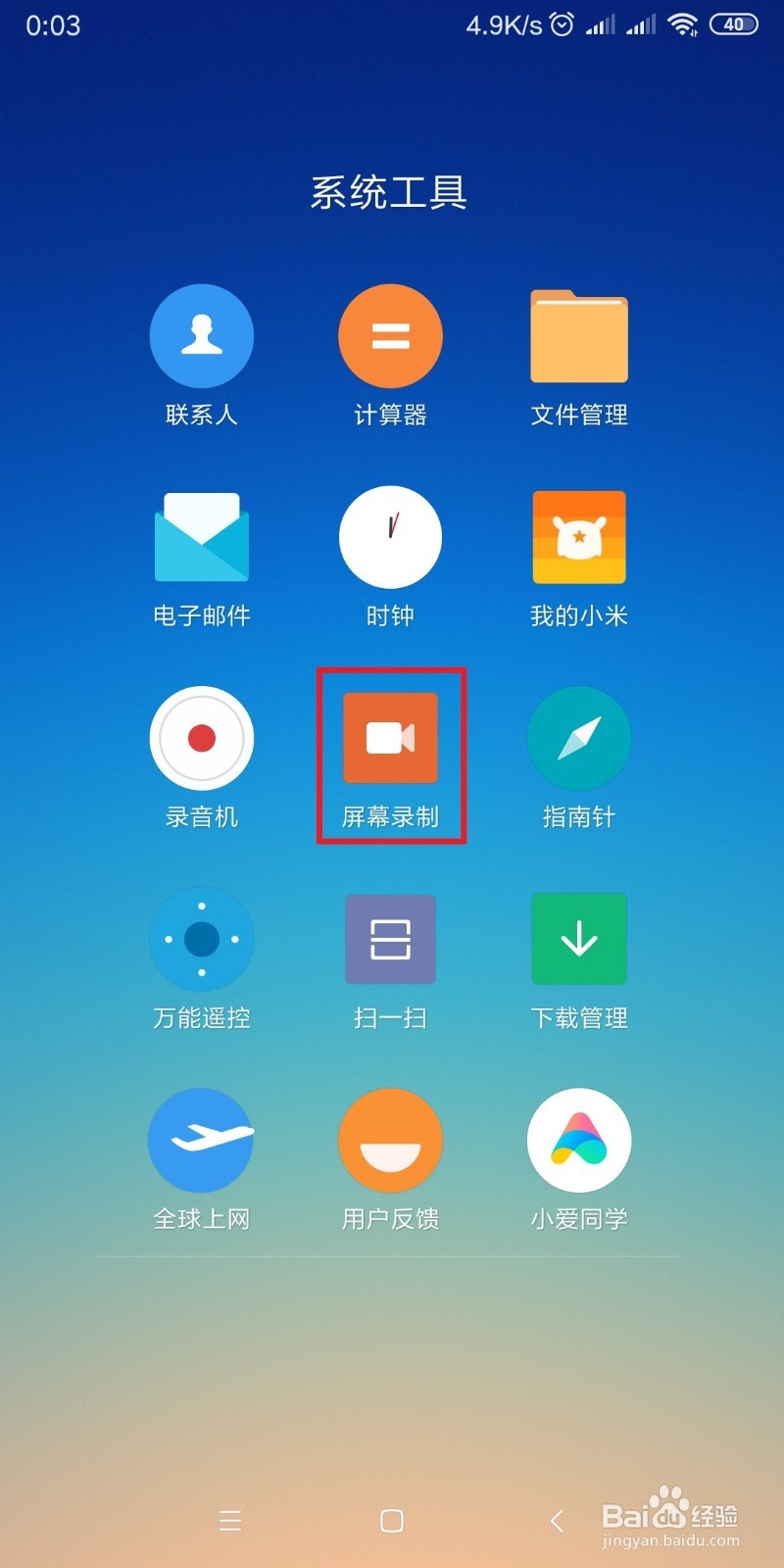Launch the 时钟 clock app

[391, 537]
